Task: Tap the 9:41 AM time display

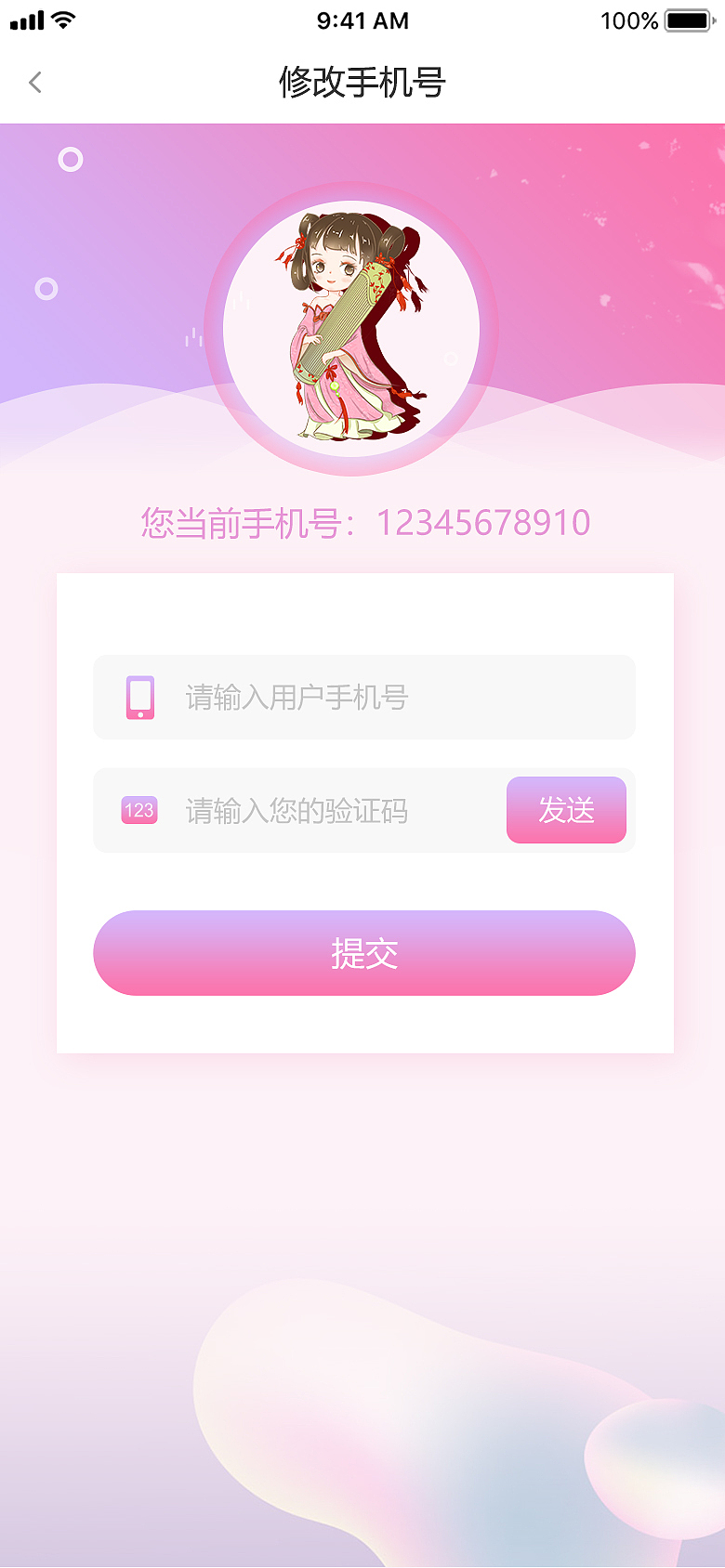Action: (361, 20)
